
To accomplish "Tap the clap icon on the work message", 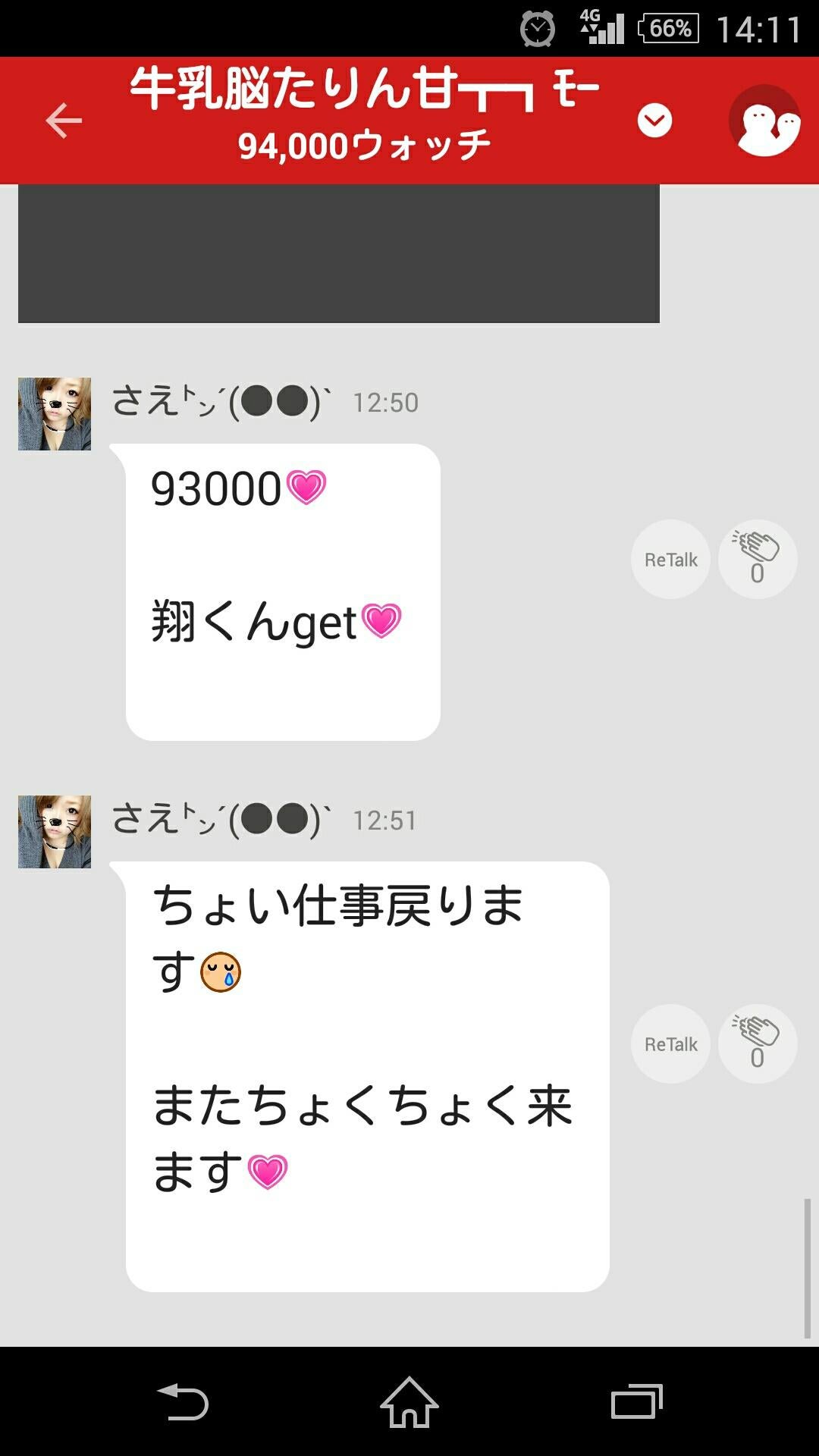I will 757,1043.
